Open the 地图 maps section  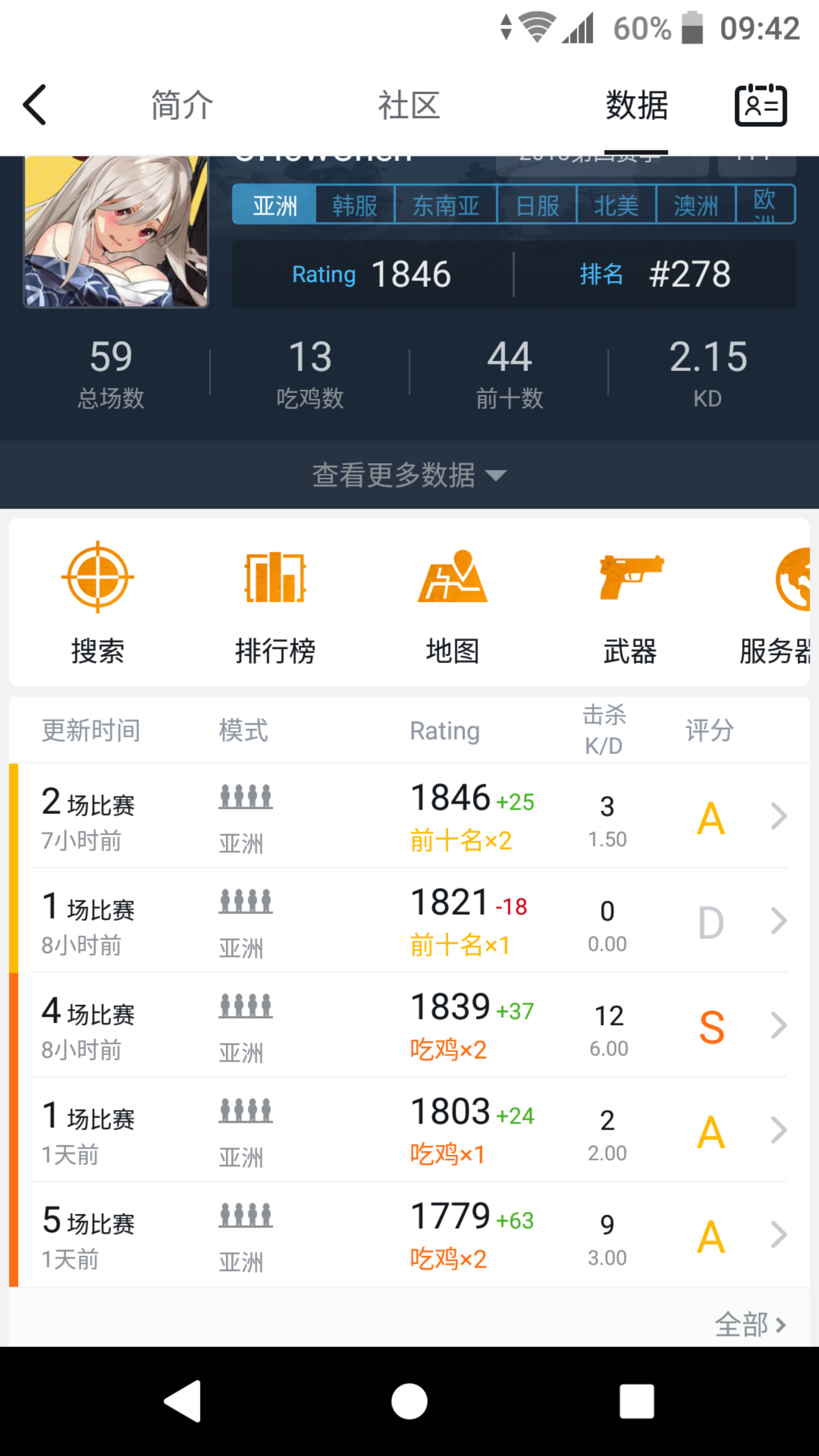[x=453, y=602]
